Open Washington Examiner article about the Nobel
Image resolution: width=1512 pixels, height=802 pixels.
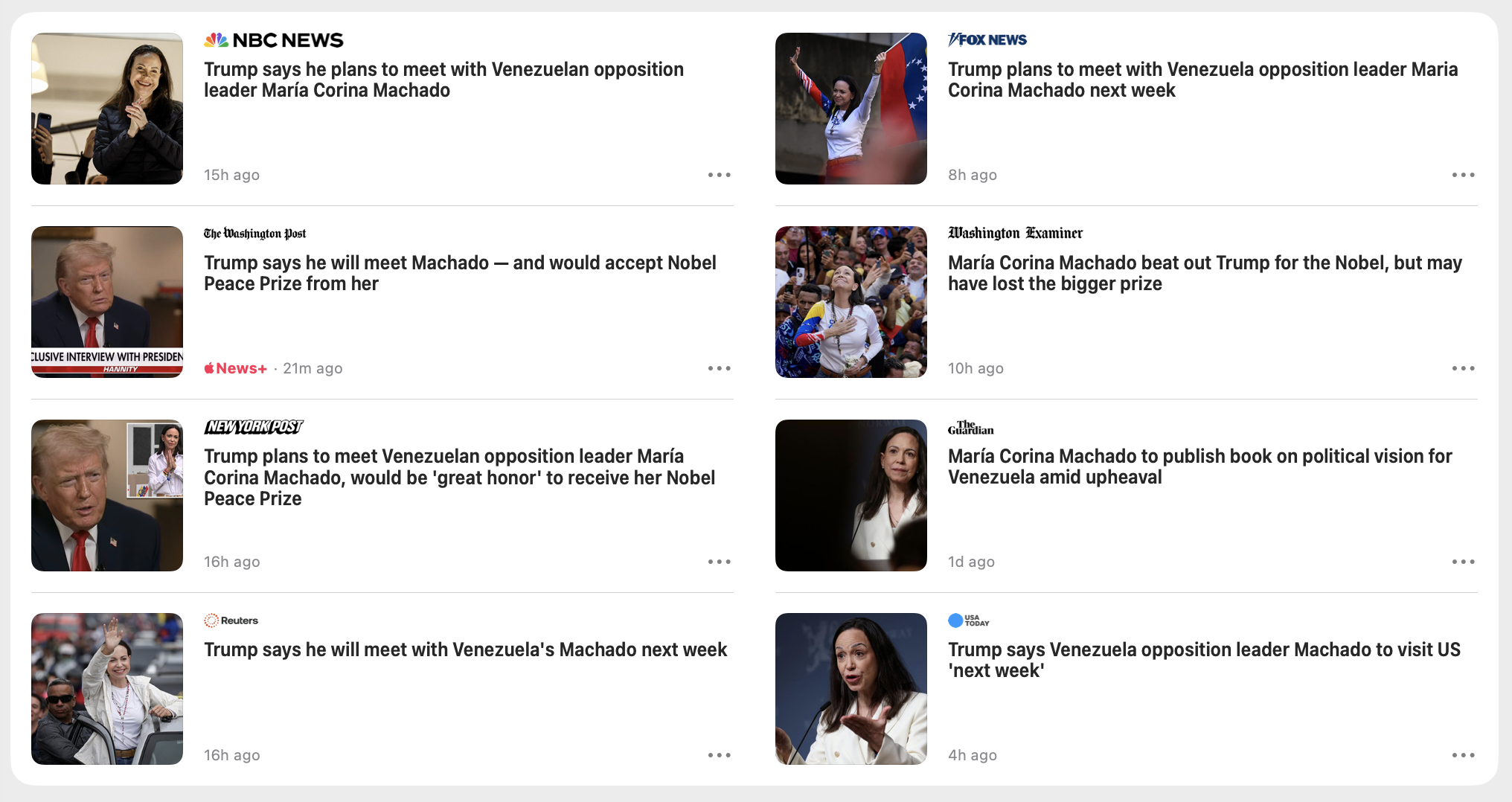pyautogui.click(x=1205, y=273)
